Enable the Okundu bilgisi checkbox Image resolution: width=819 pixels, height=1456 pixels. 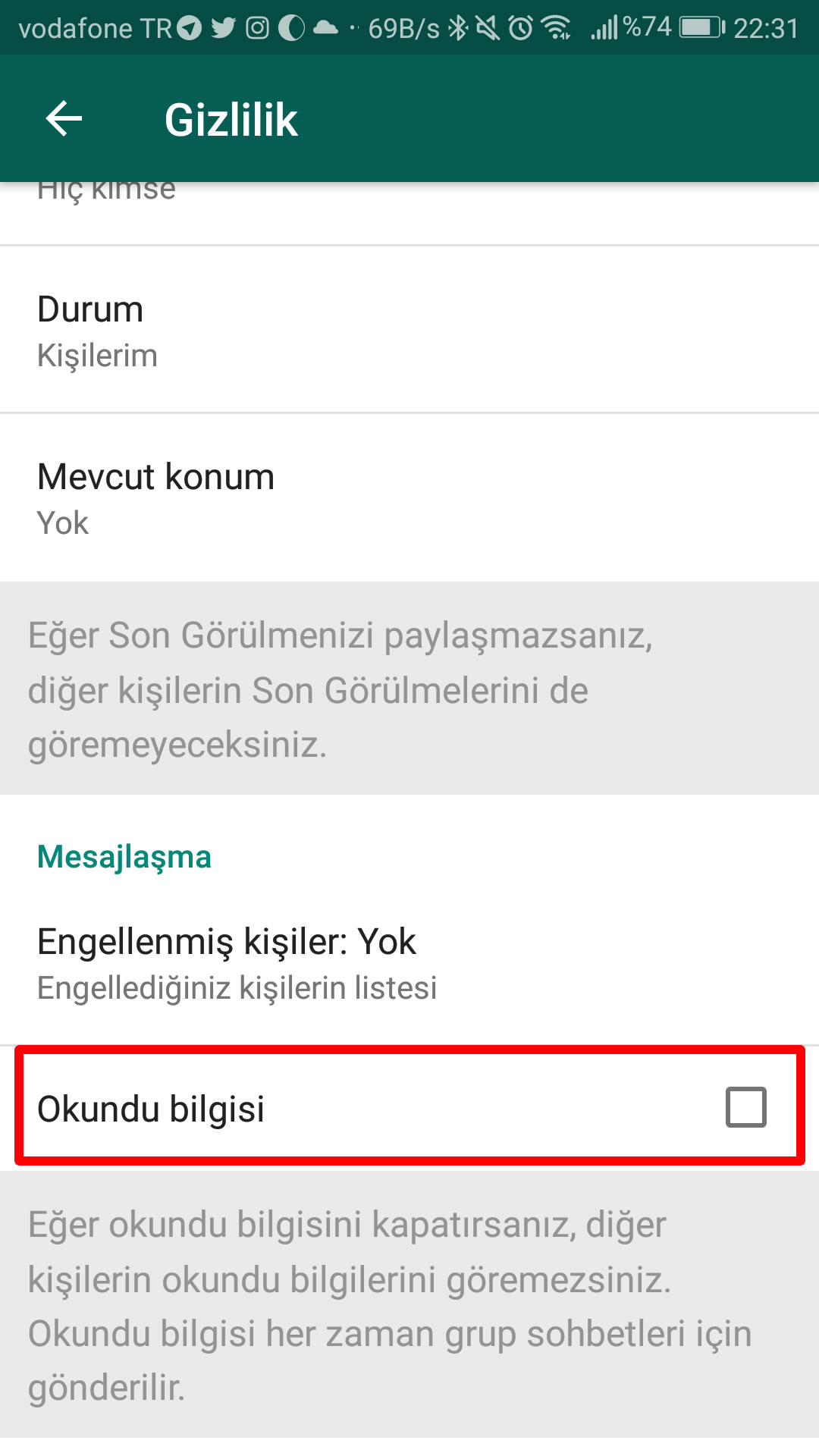pos(745,1107)
